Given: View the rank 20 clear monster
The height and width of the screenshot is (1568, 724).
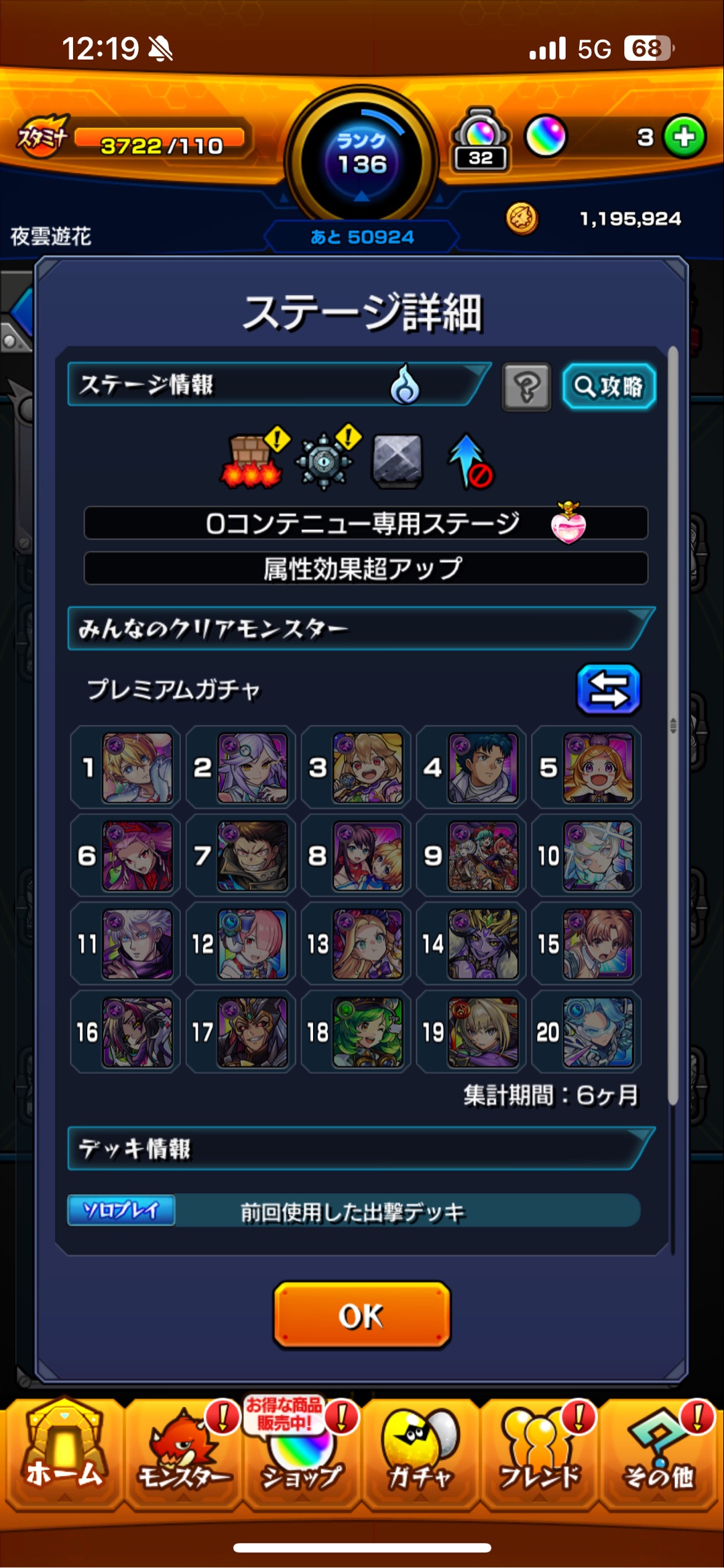Looking at the screenshot, I should click(x=598, y=1032).
